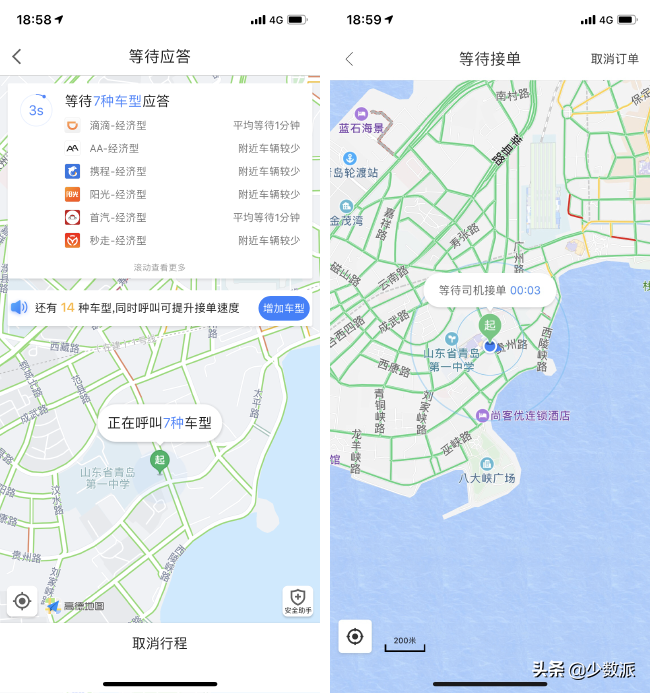This screenshot has width=650, height=693.
Task: Cancel the trip with 取消行程
Action: tap(160, 643)
